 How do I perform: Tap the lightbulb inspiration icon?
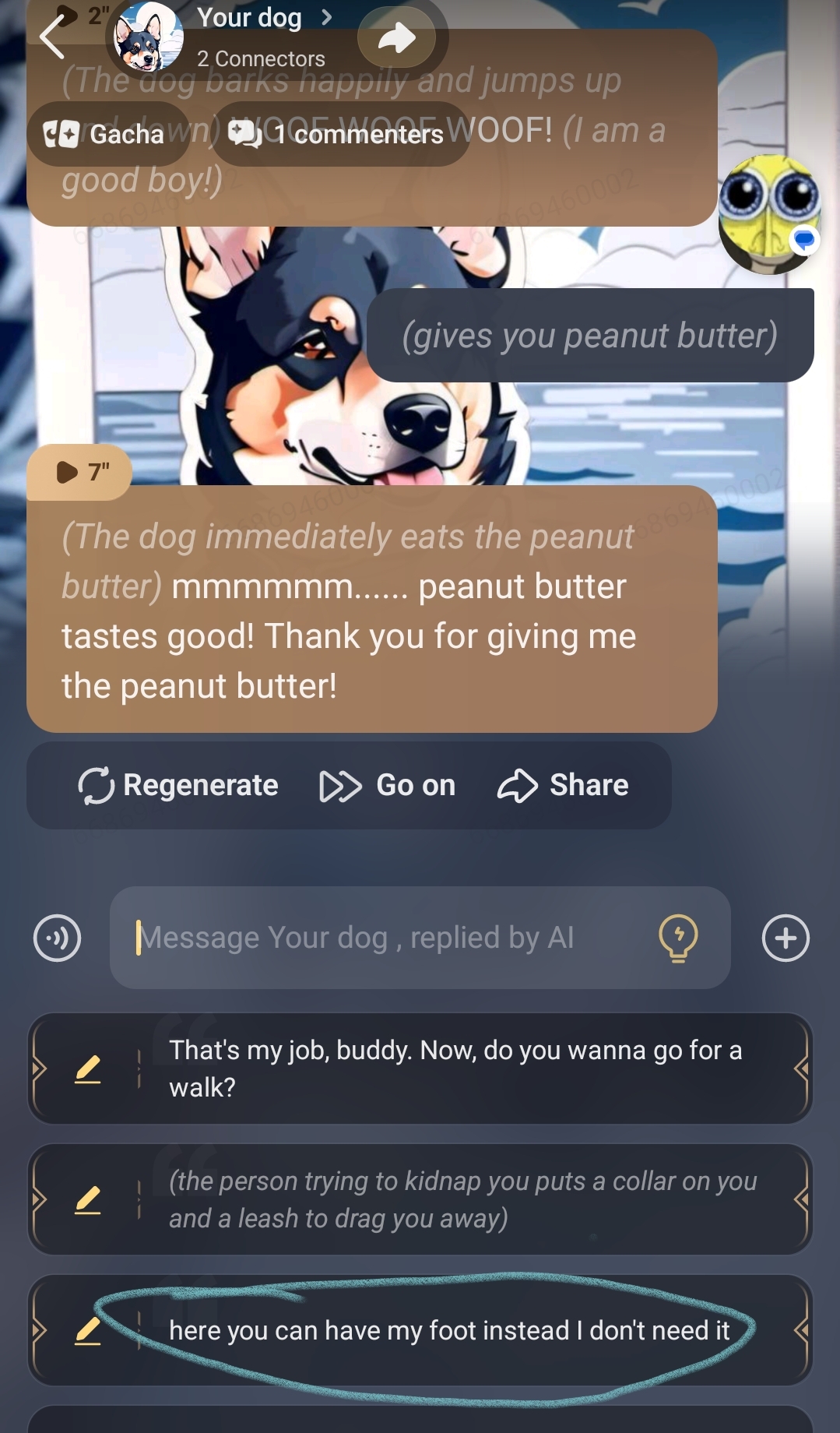click(x=678, y=938)
